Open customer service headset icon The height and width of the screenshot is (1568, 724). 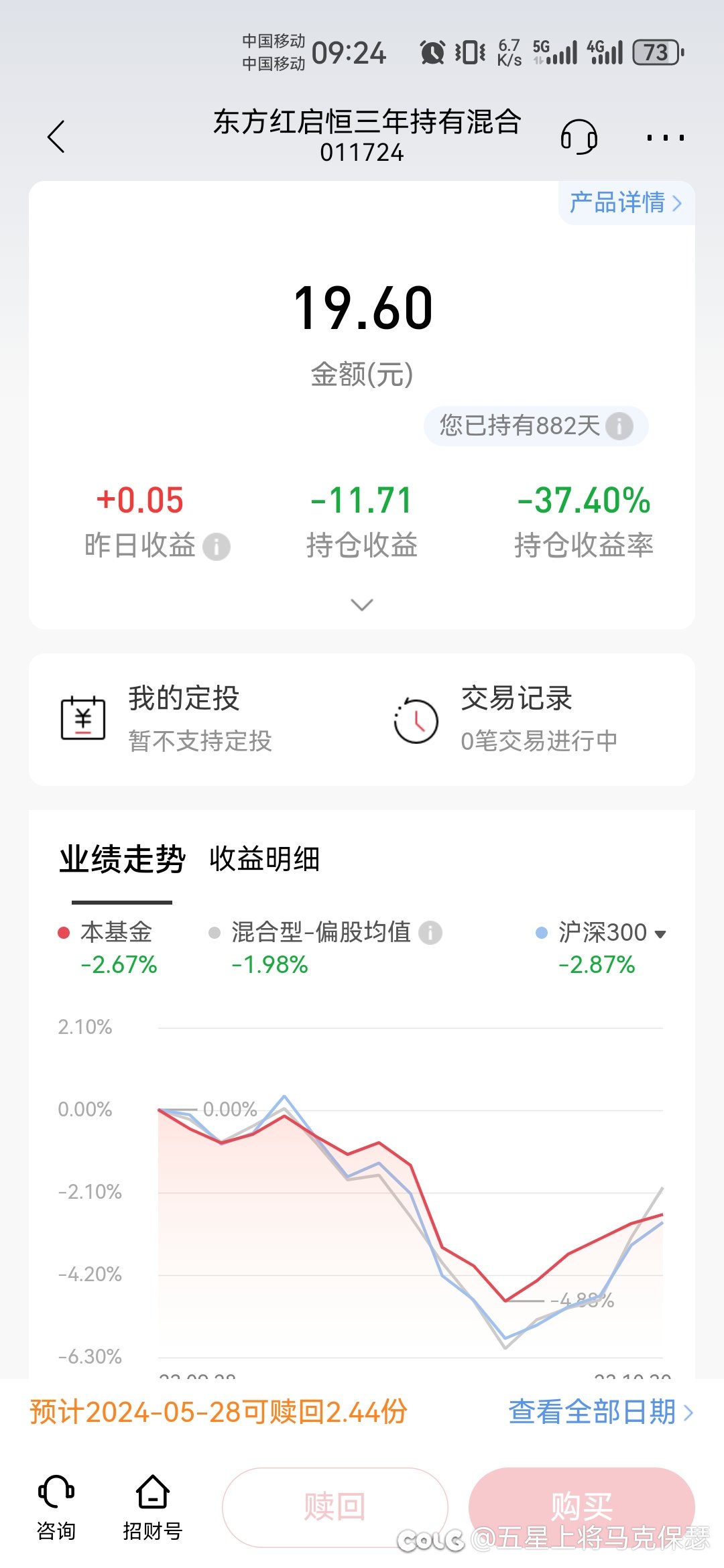[x=579, y=137]
